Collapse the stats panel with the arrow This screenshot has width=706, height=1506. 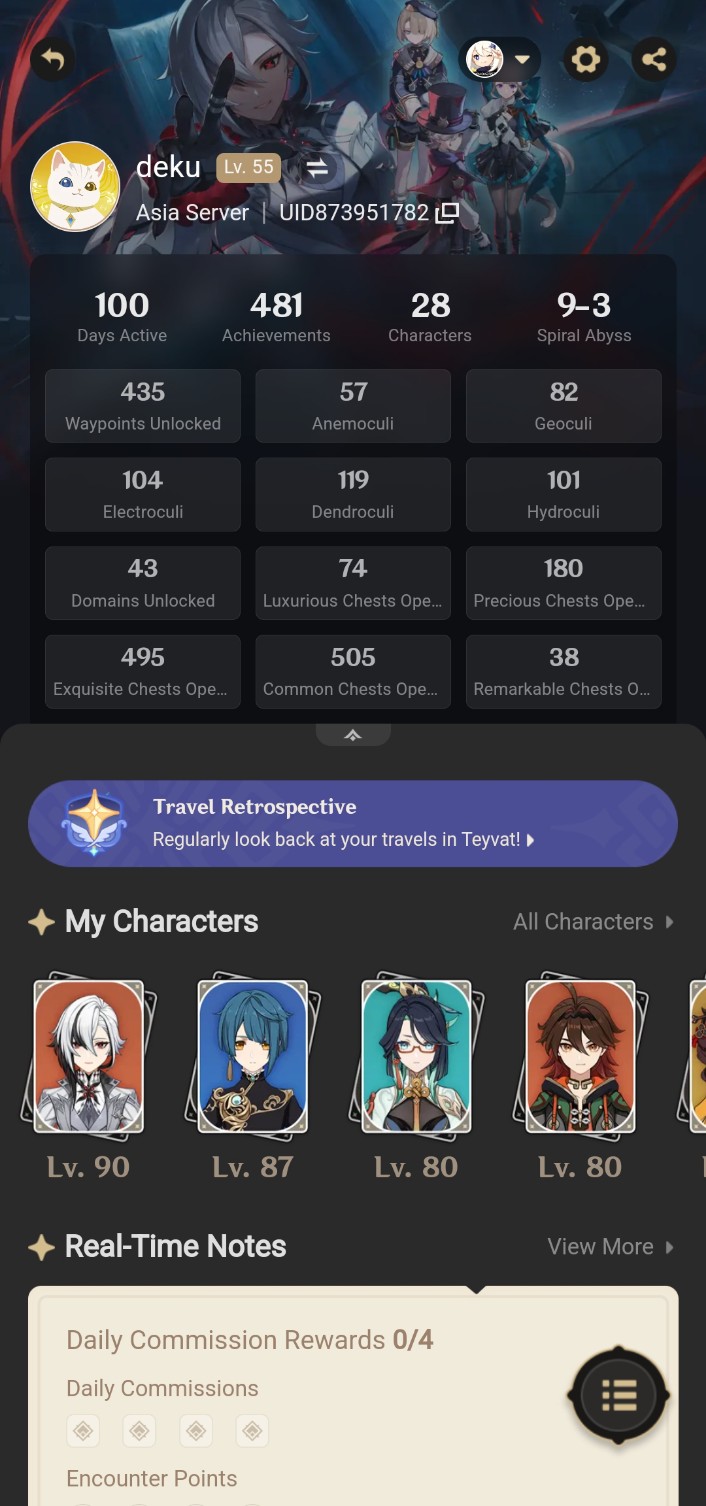pyautogui.click(x=353, y=735)
